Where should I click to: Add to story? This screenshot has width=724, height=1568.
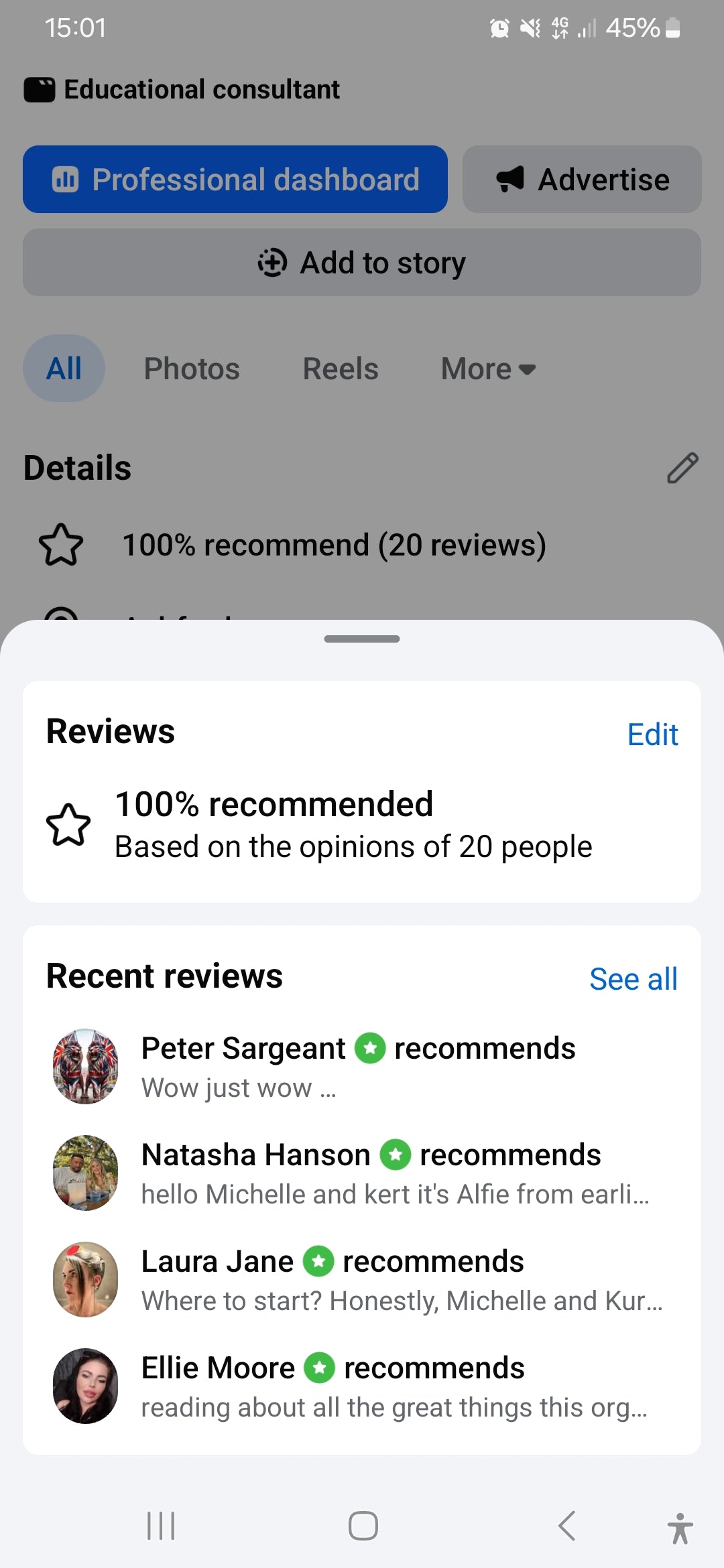pyautogui.click(x=362, y=263)
